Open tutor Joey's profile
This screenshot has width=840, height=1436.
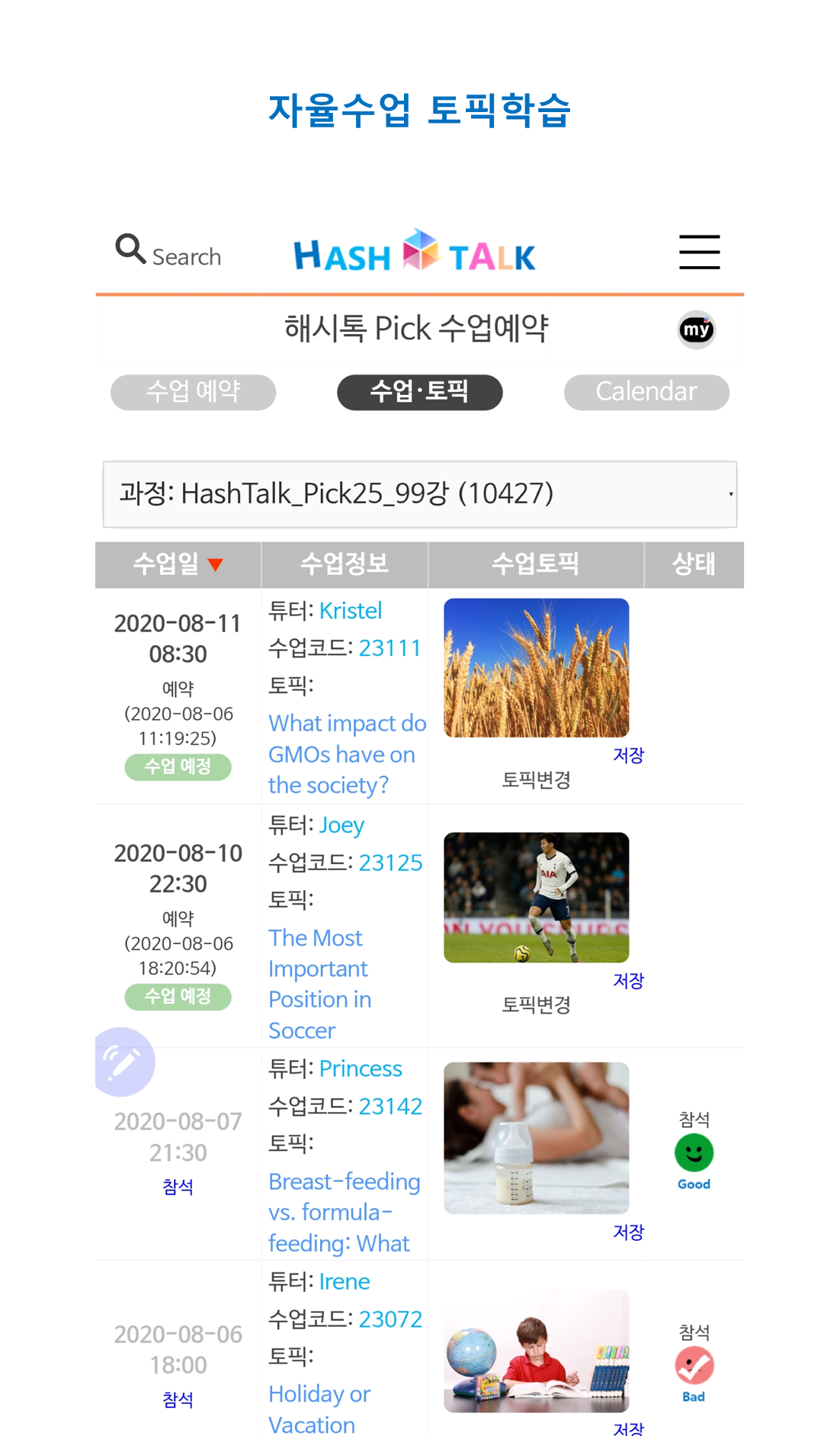coord(341,825)
